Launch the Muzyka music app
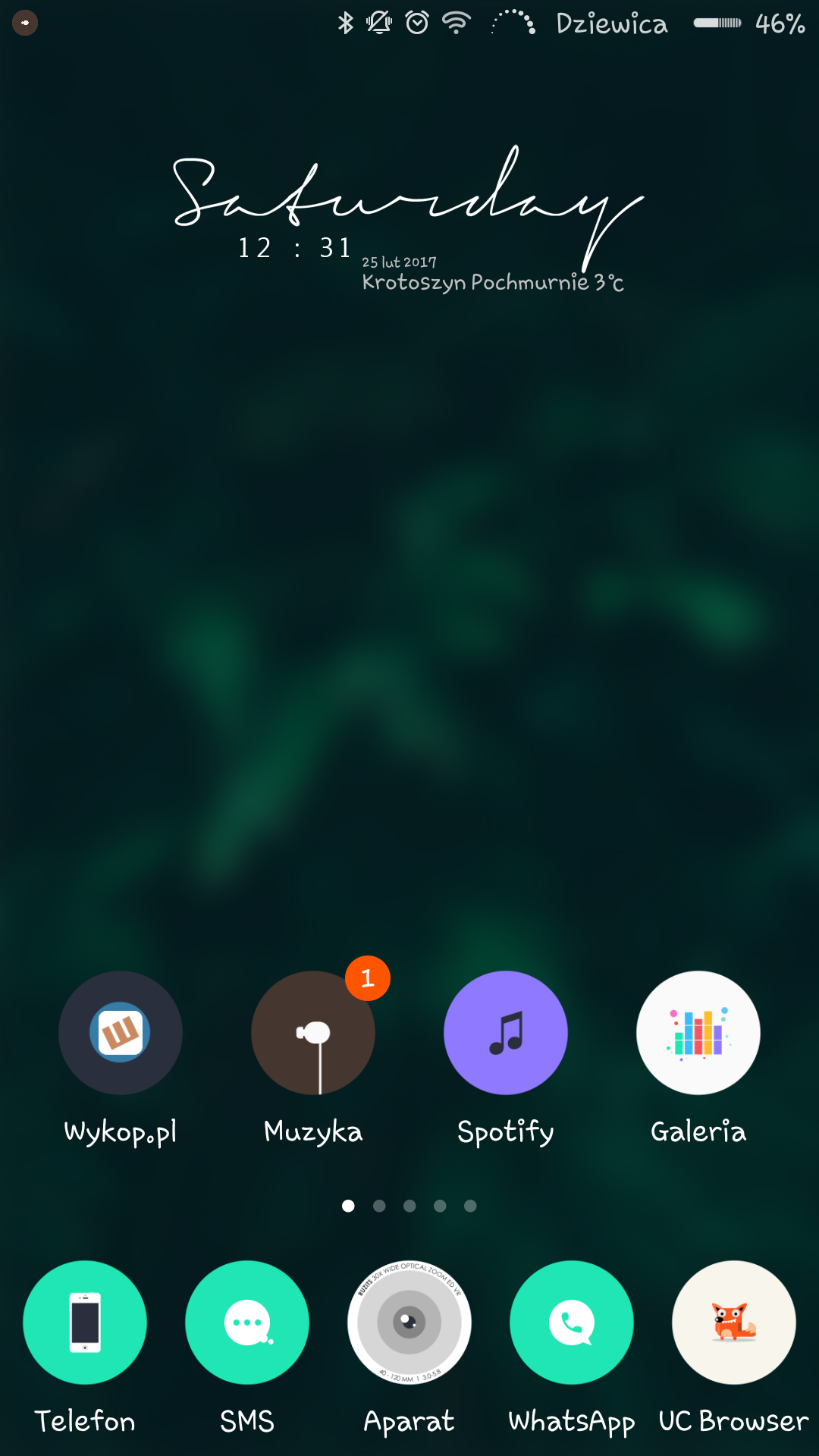 (x=313, y=1033)
